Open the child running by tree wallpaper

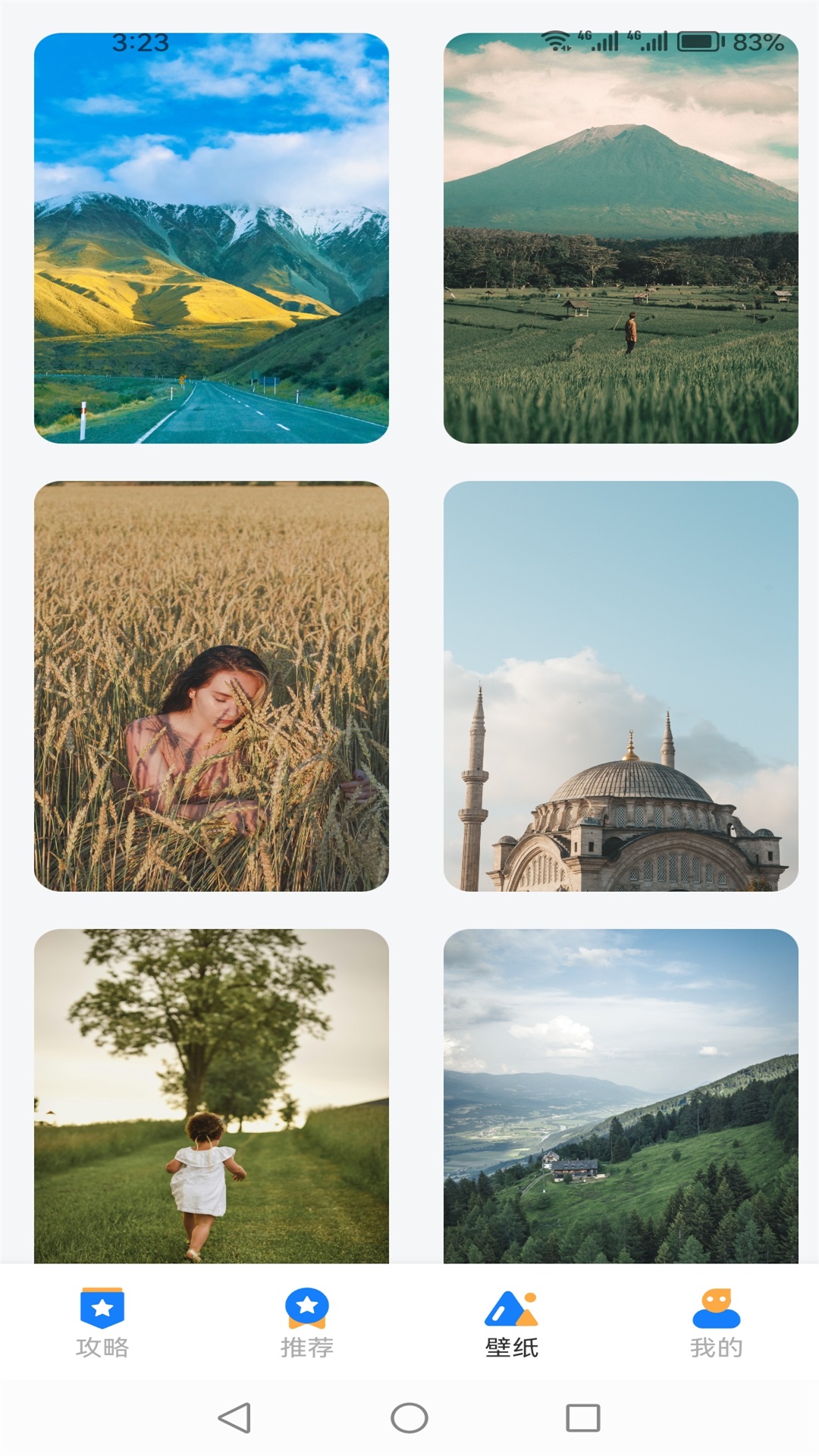click(x=212, y=1096)
